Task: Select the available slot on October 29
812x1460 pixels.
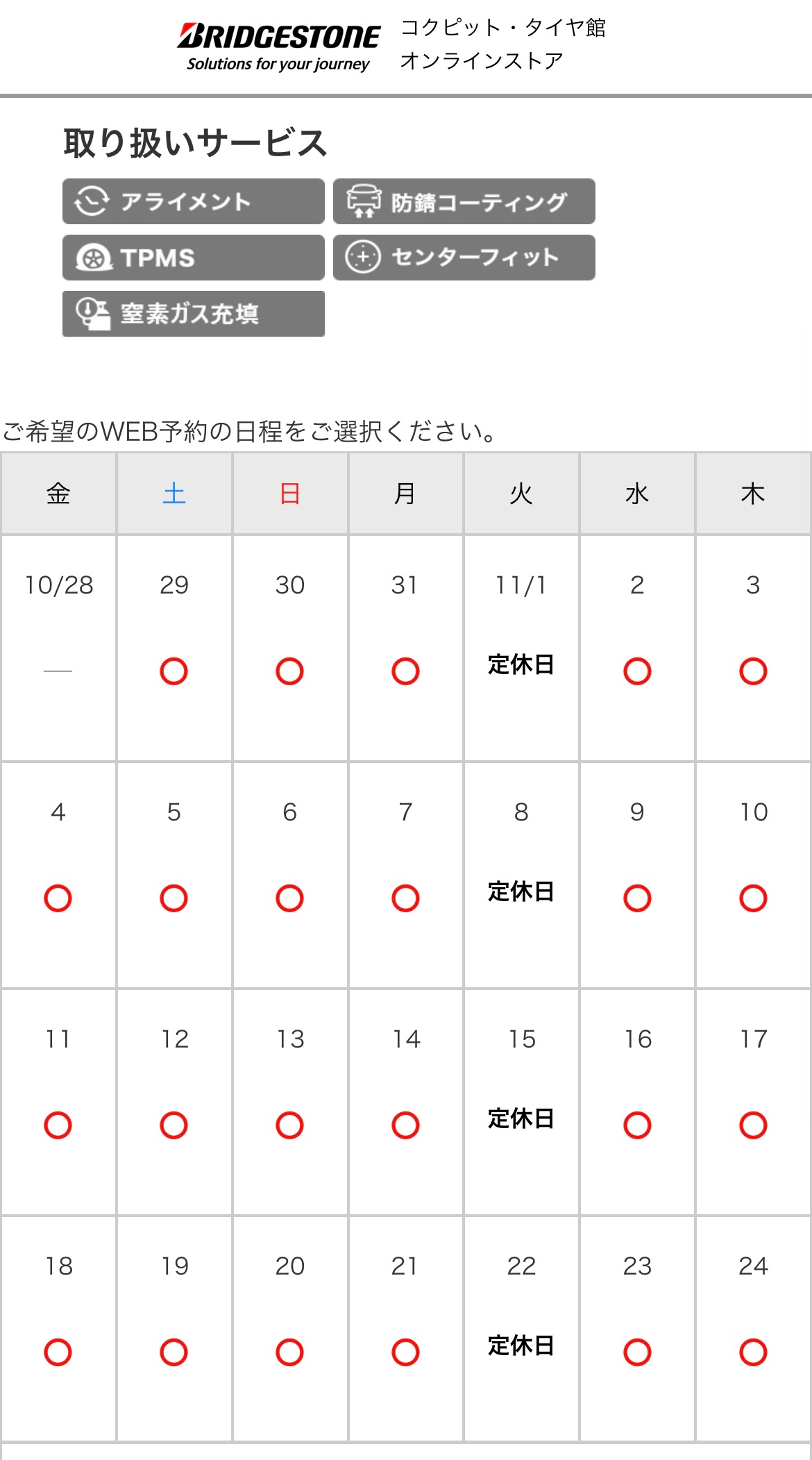Action: [174, 671]
